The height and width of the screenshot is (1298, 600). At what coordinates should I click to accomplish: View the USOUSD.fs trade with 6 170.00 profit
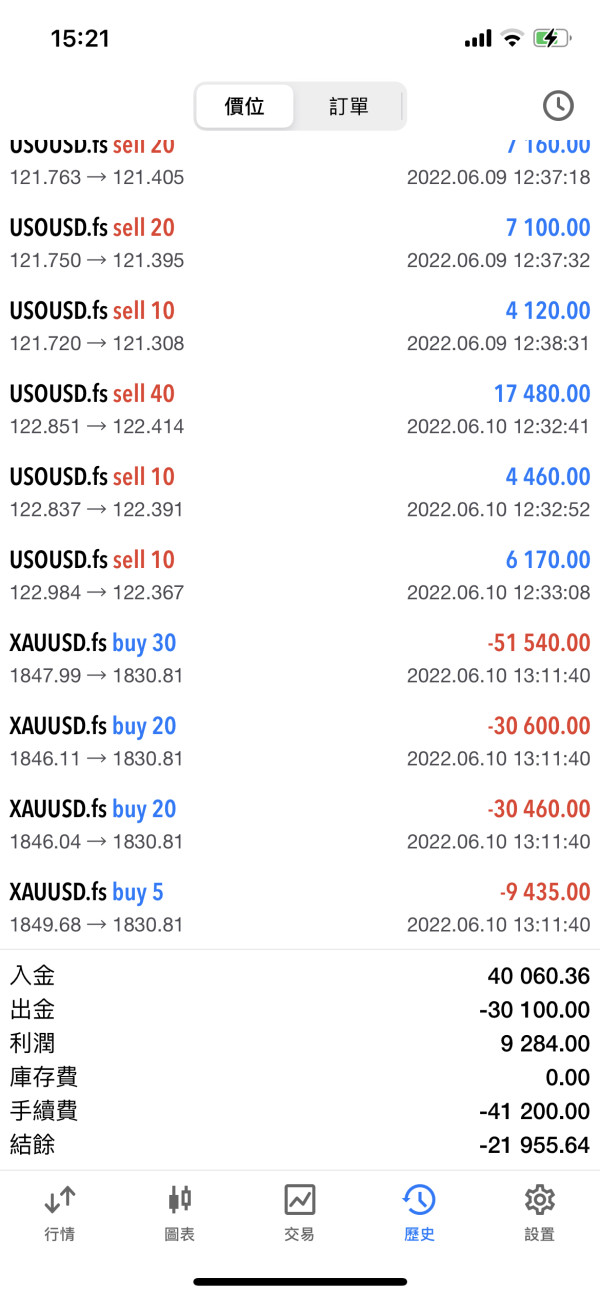point(300,575)
